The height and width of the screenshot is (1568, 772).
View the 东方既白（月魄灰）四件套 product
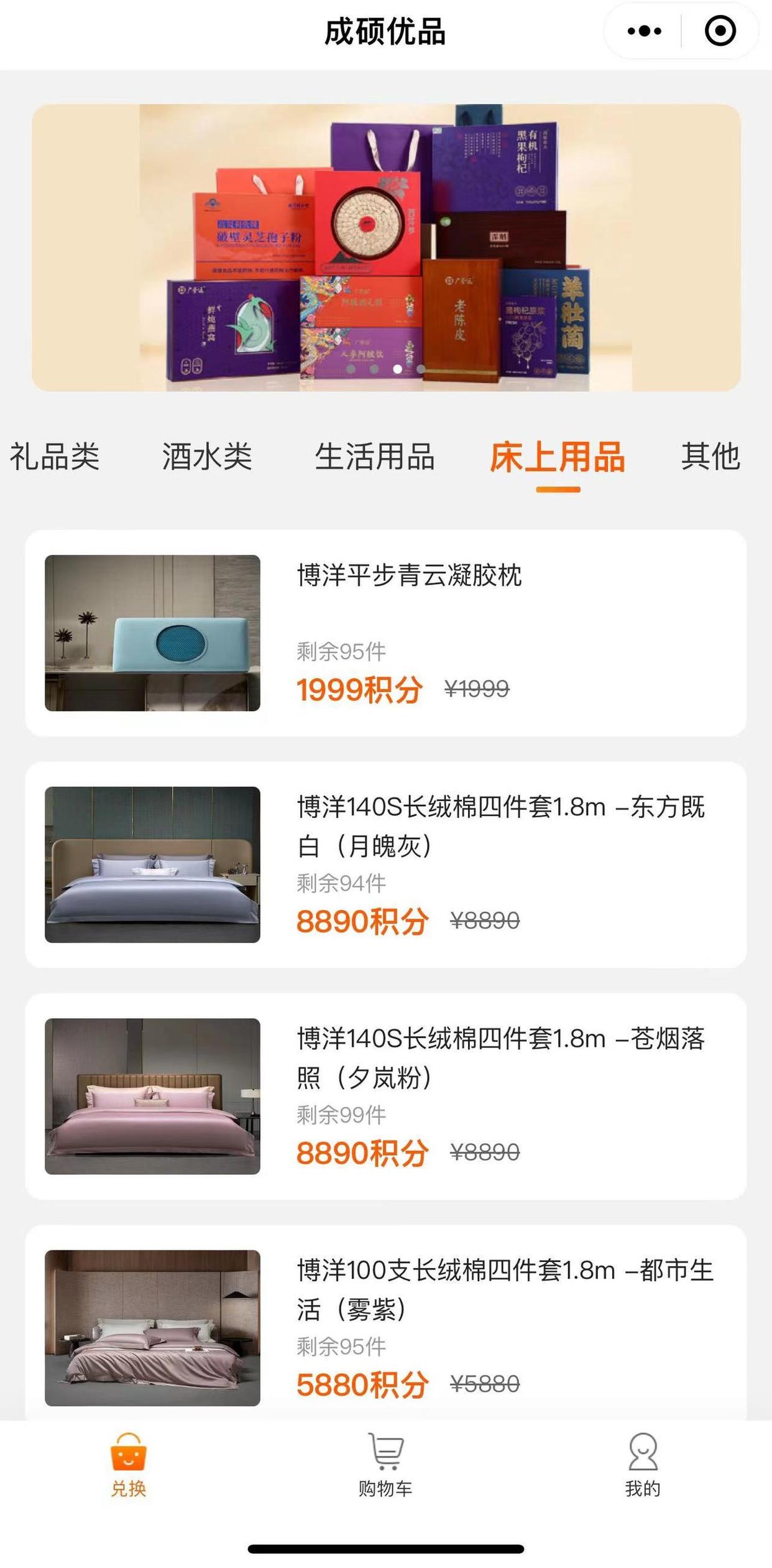(x=385, y=865)
